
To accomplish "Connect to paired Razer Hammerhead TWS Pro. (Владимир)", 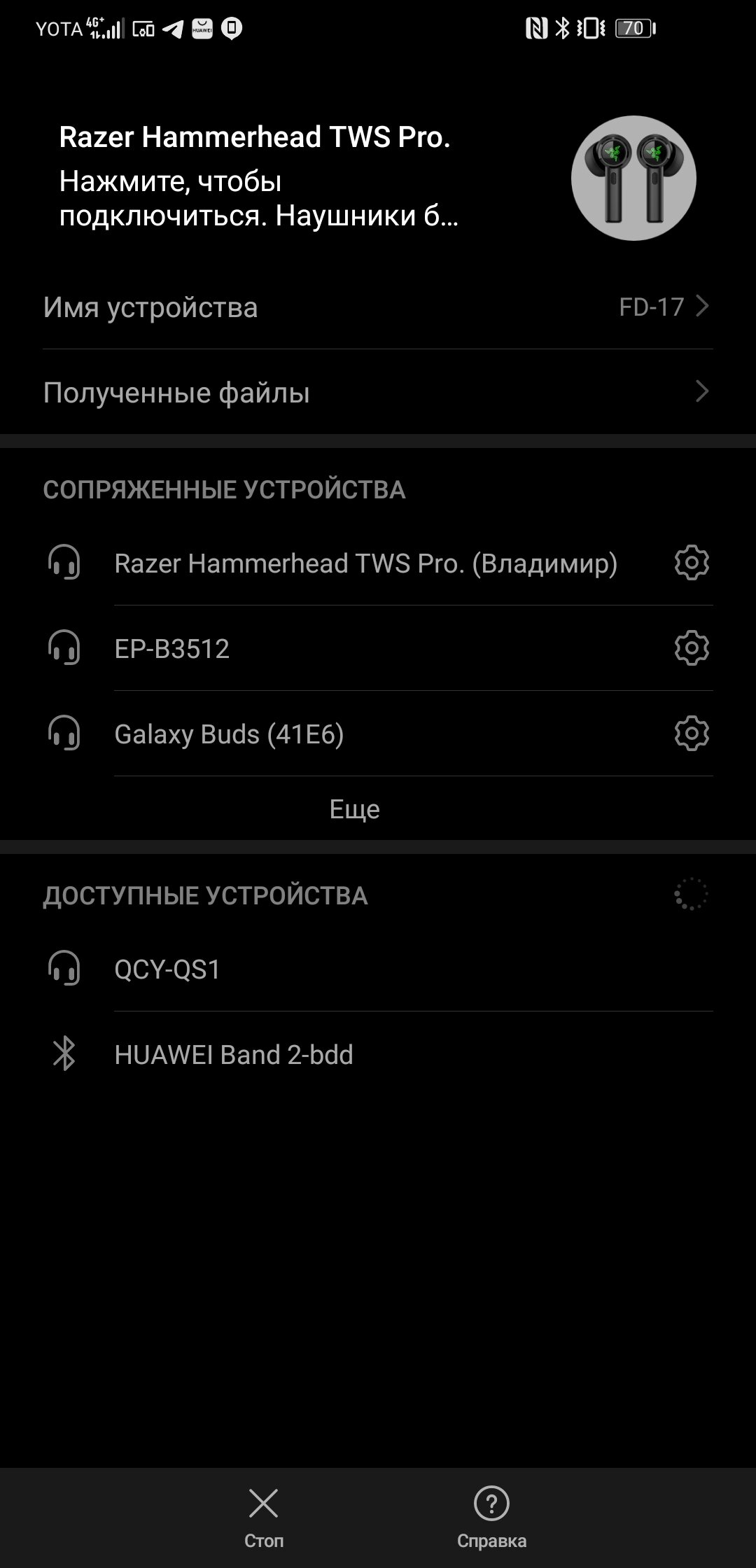I will [x=365, y=563].
